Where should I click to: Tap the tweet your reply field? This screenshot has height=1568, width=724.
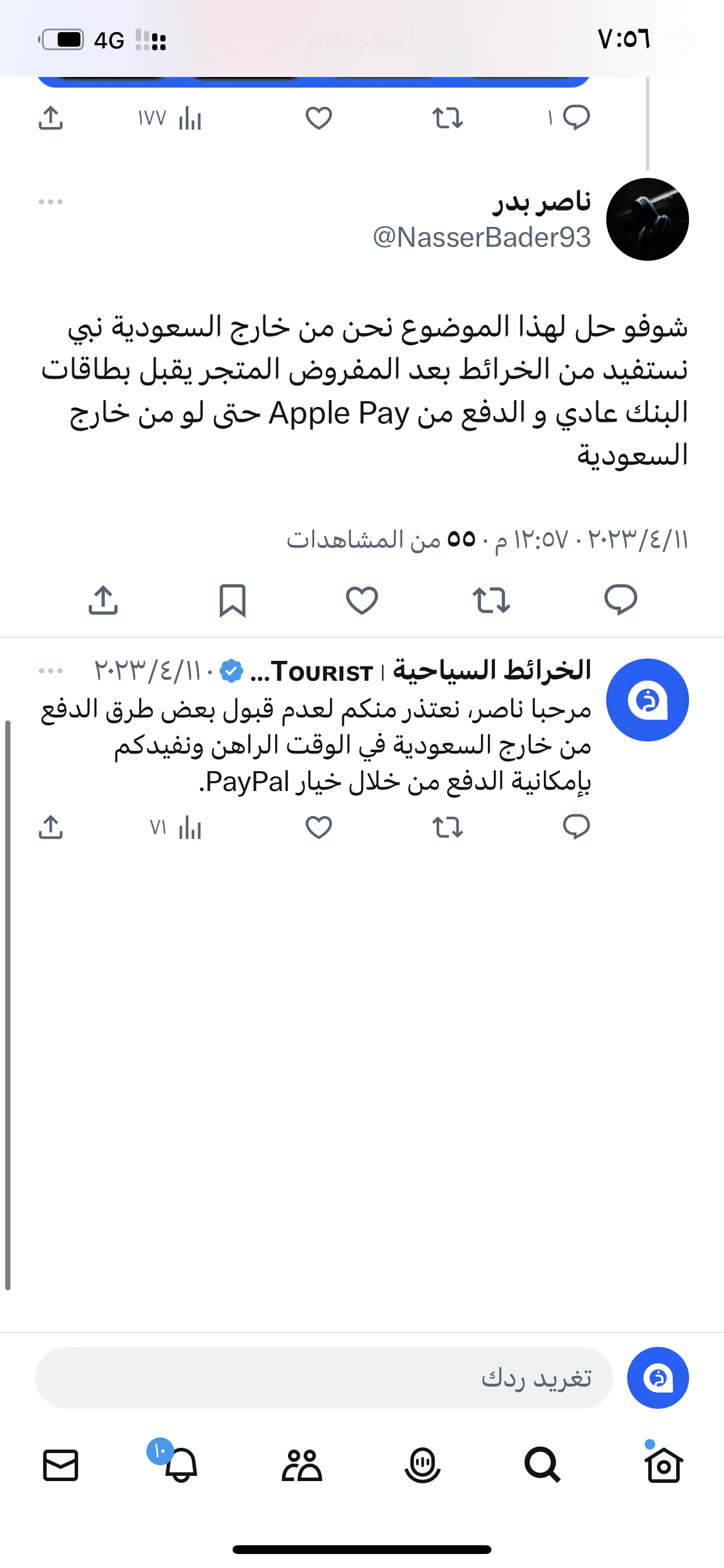(324, 1377)
